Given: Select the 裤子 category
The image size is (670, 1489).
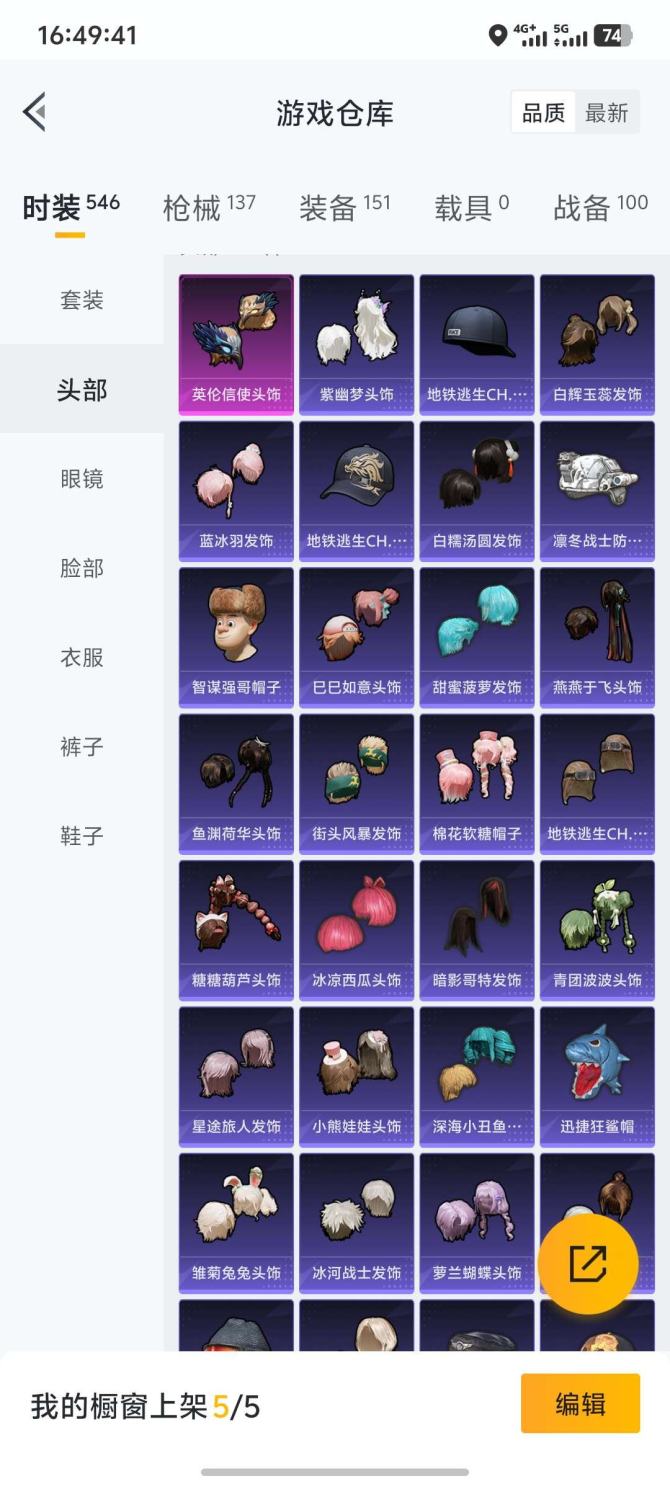Looking at the screenshot, I should point(81,746).
